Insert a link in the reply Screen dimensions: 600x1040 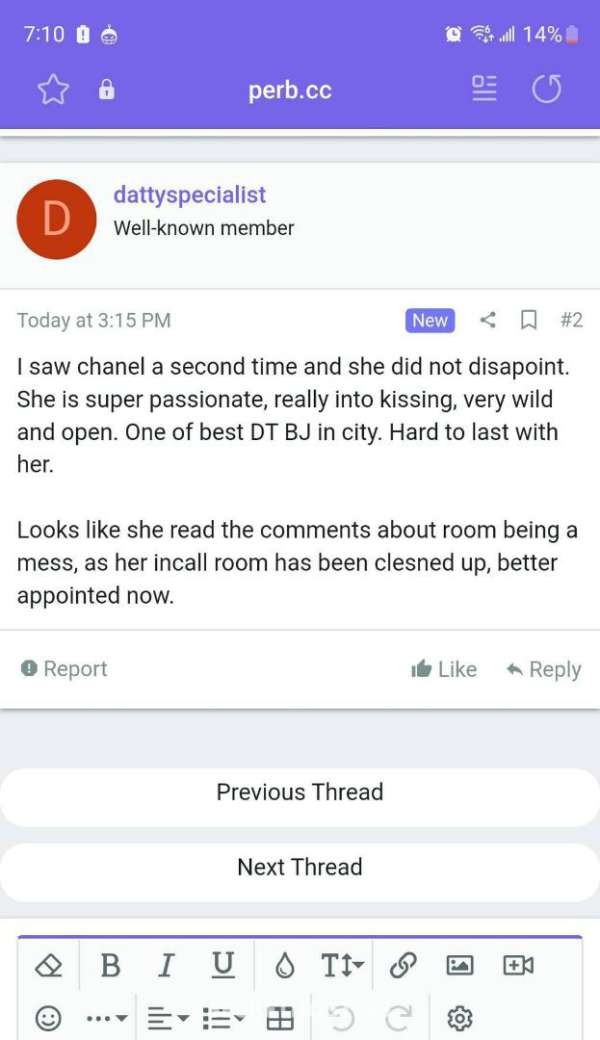[403, 965]
